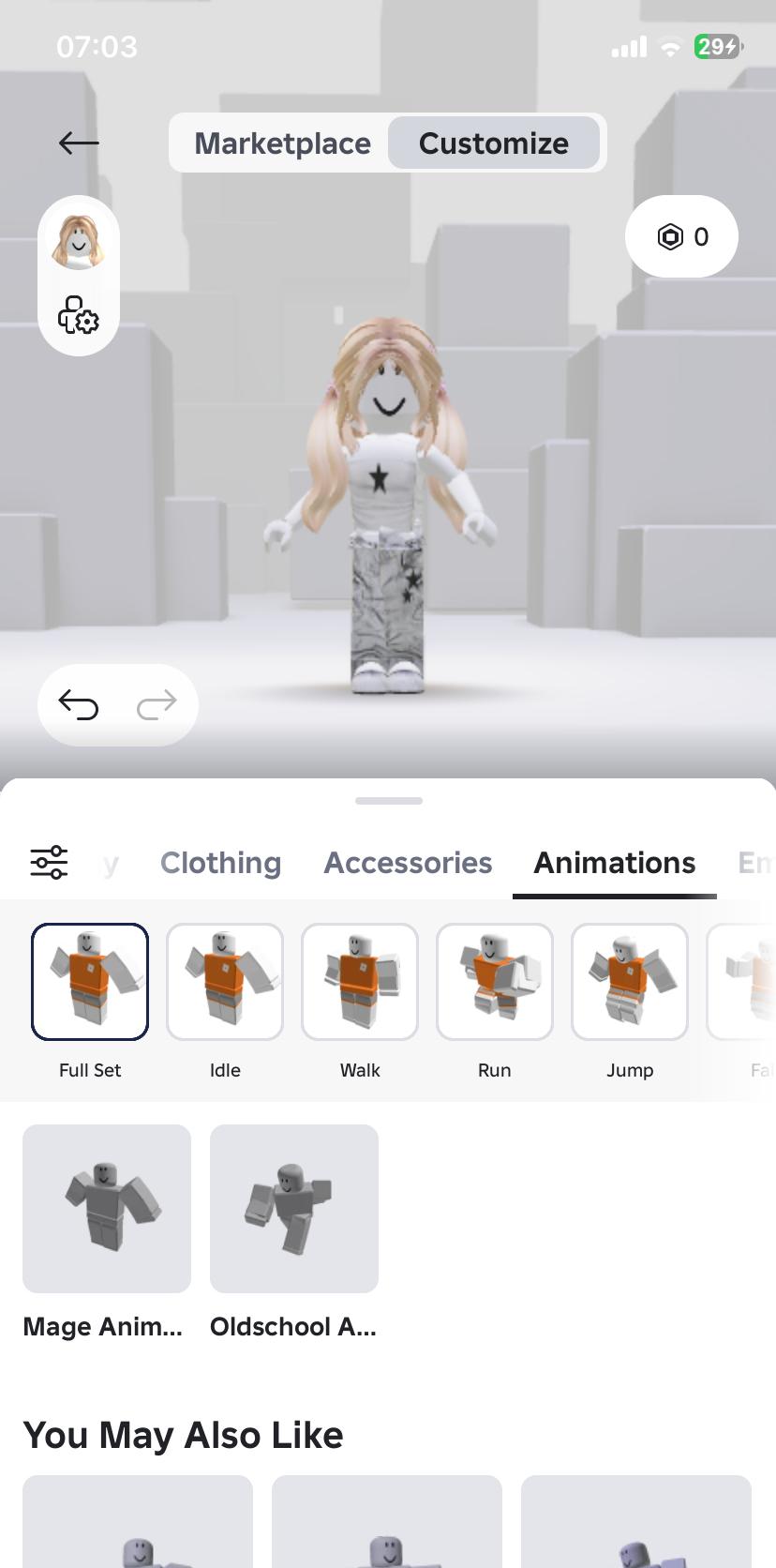Choose the Walk animation type

coord(360,982)
